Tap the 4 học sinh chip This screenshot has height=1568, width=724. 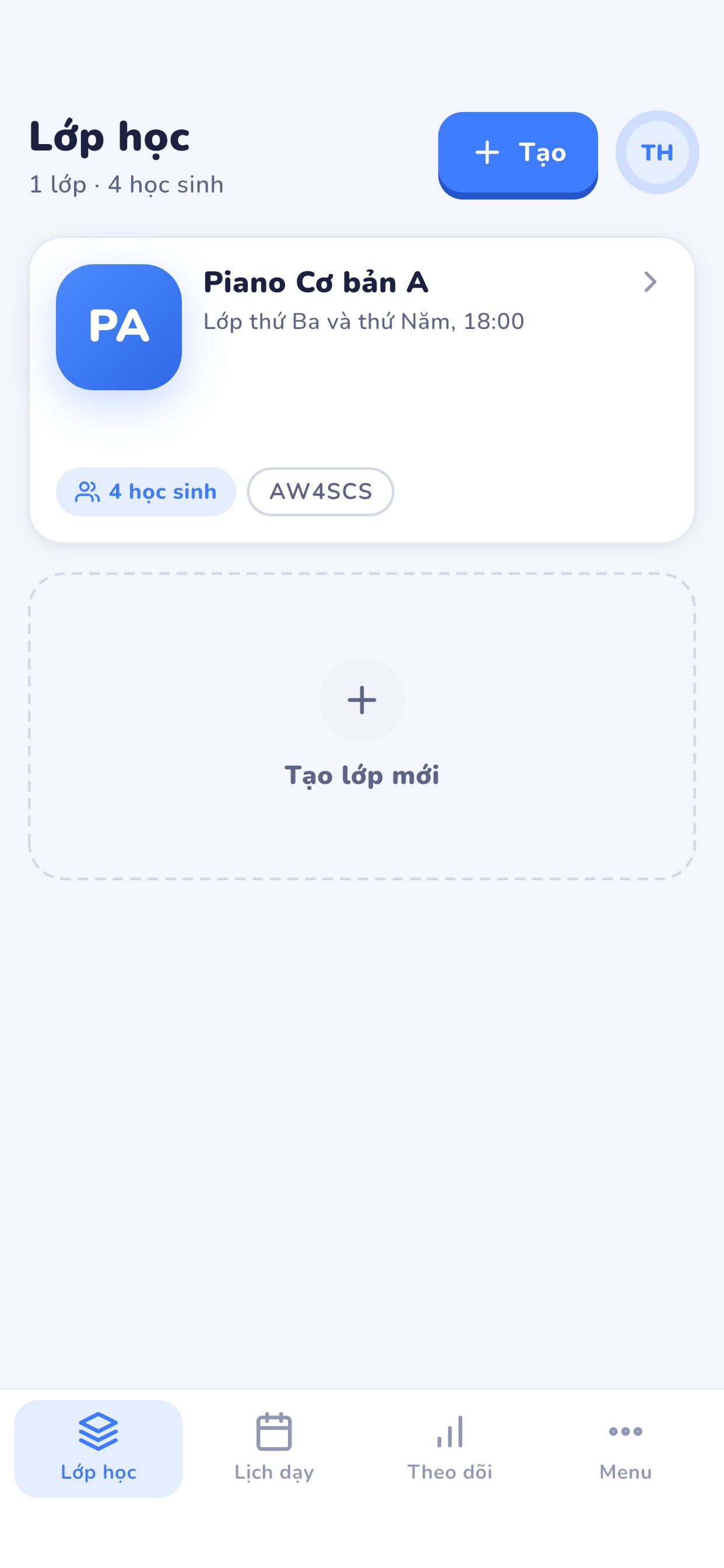coord(146,491)
